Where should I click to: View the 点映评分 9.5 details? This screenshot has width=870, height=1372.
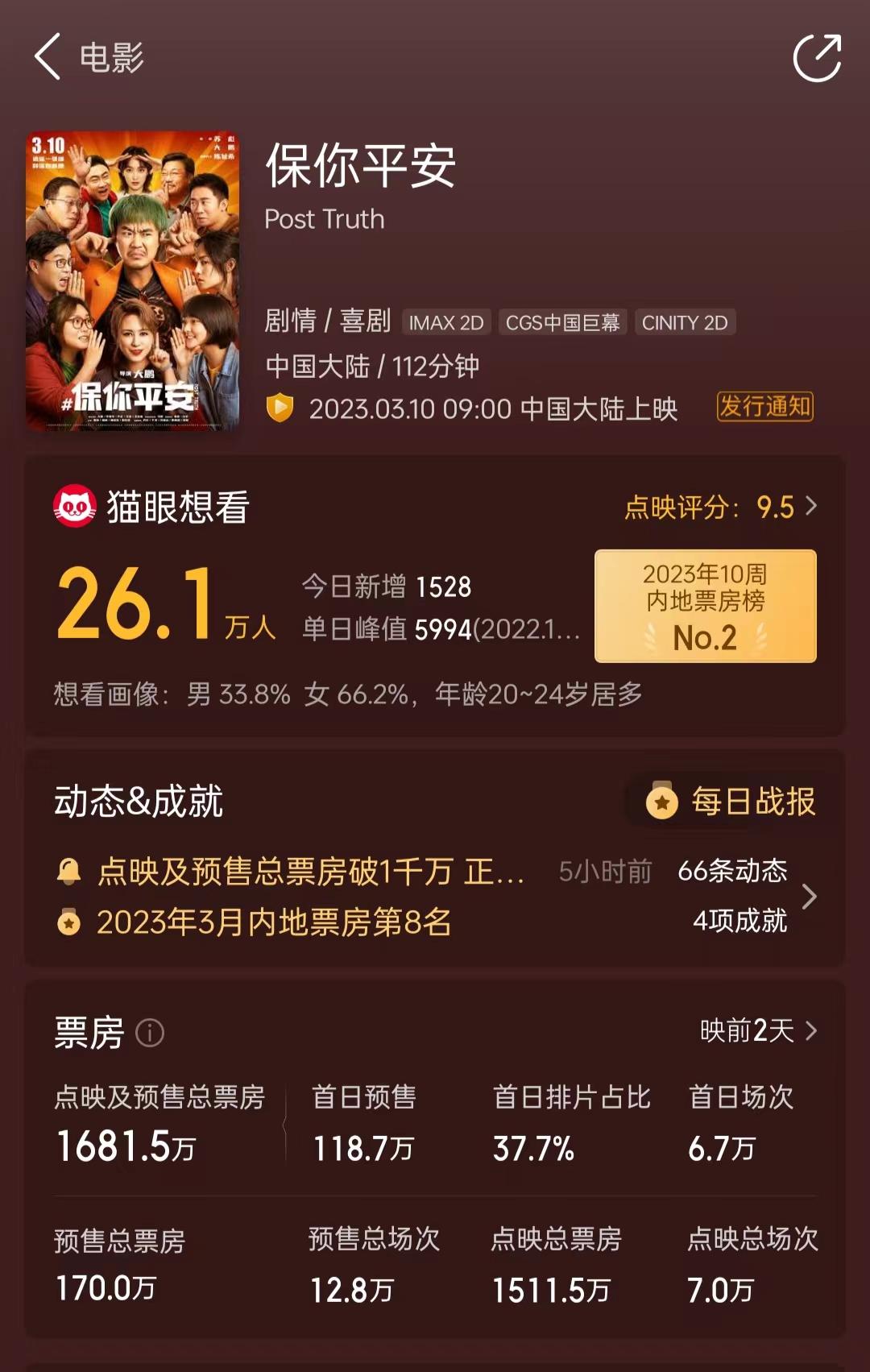pos(721,508)
